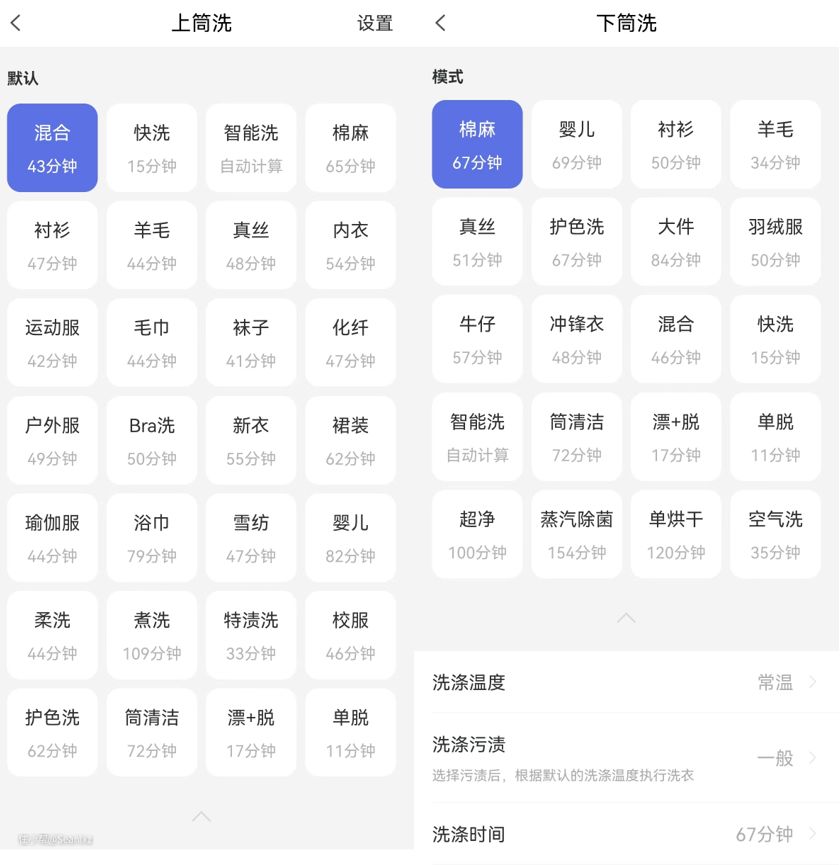Select the 特渍洗 33分钟 mode
Image resolution: width=840 pixels, height=865 pixels.
[x=251, y=635]
